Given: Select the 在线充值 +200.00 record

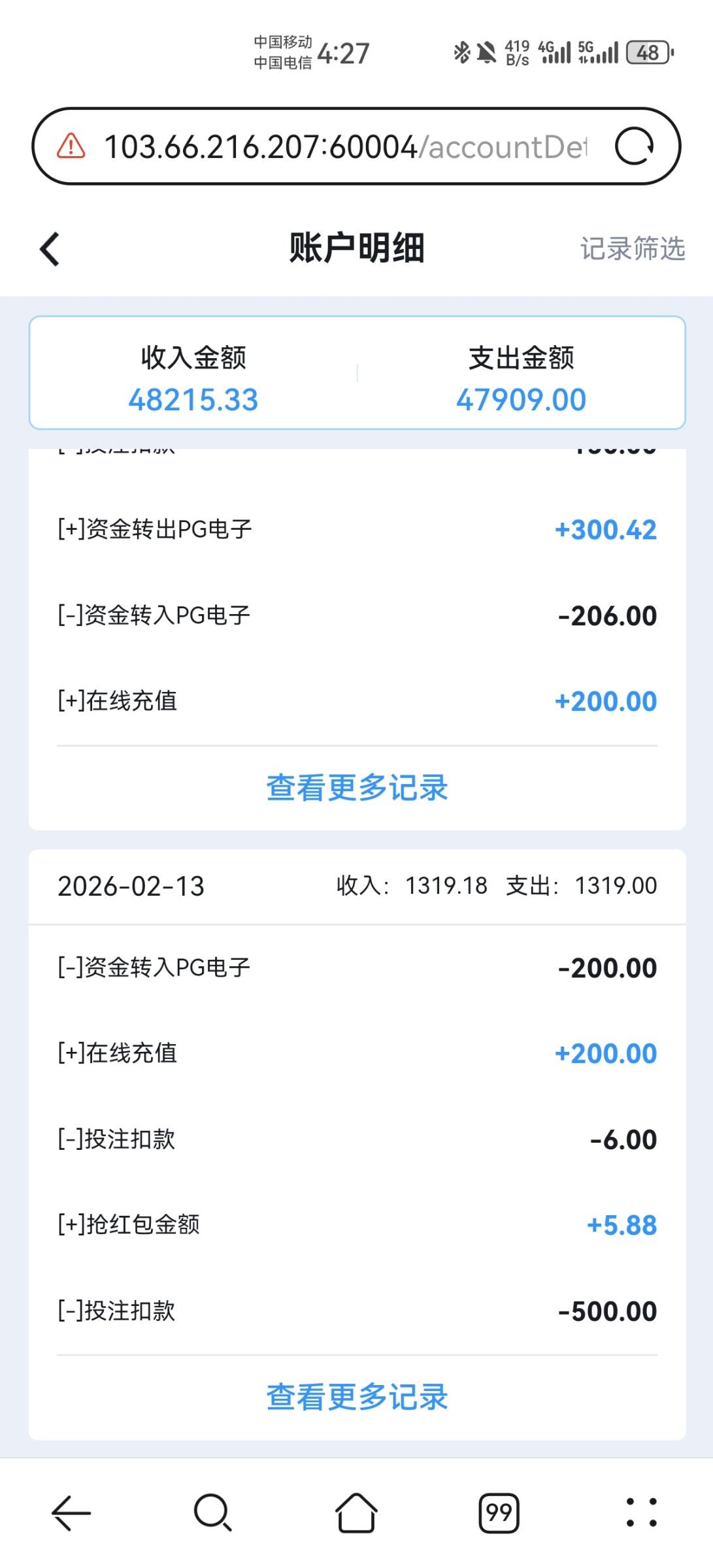Looking at the screenshot, I should [x=356, y=701].
